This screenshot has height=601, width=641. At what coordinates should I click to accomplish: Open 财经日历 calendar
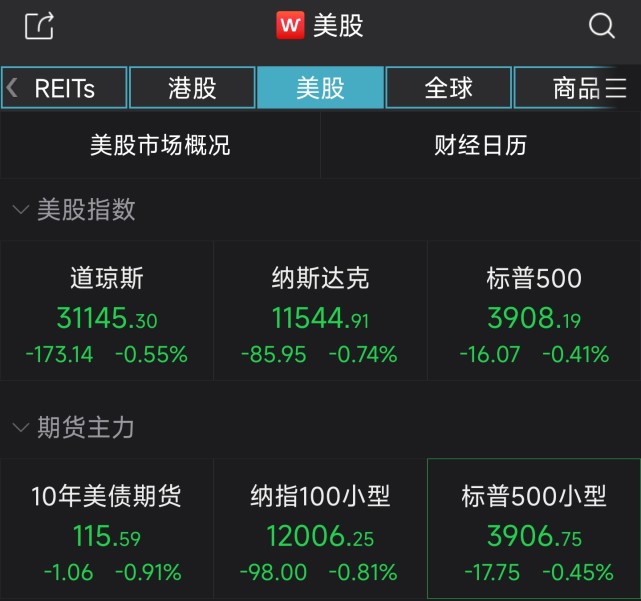point(480,145)
